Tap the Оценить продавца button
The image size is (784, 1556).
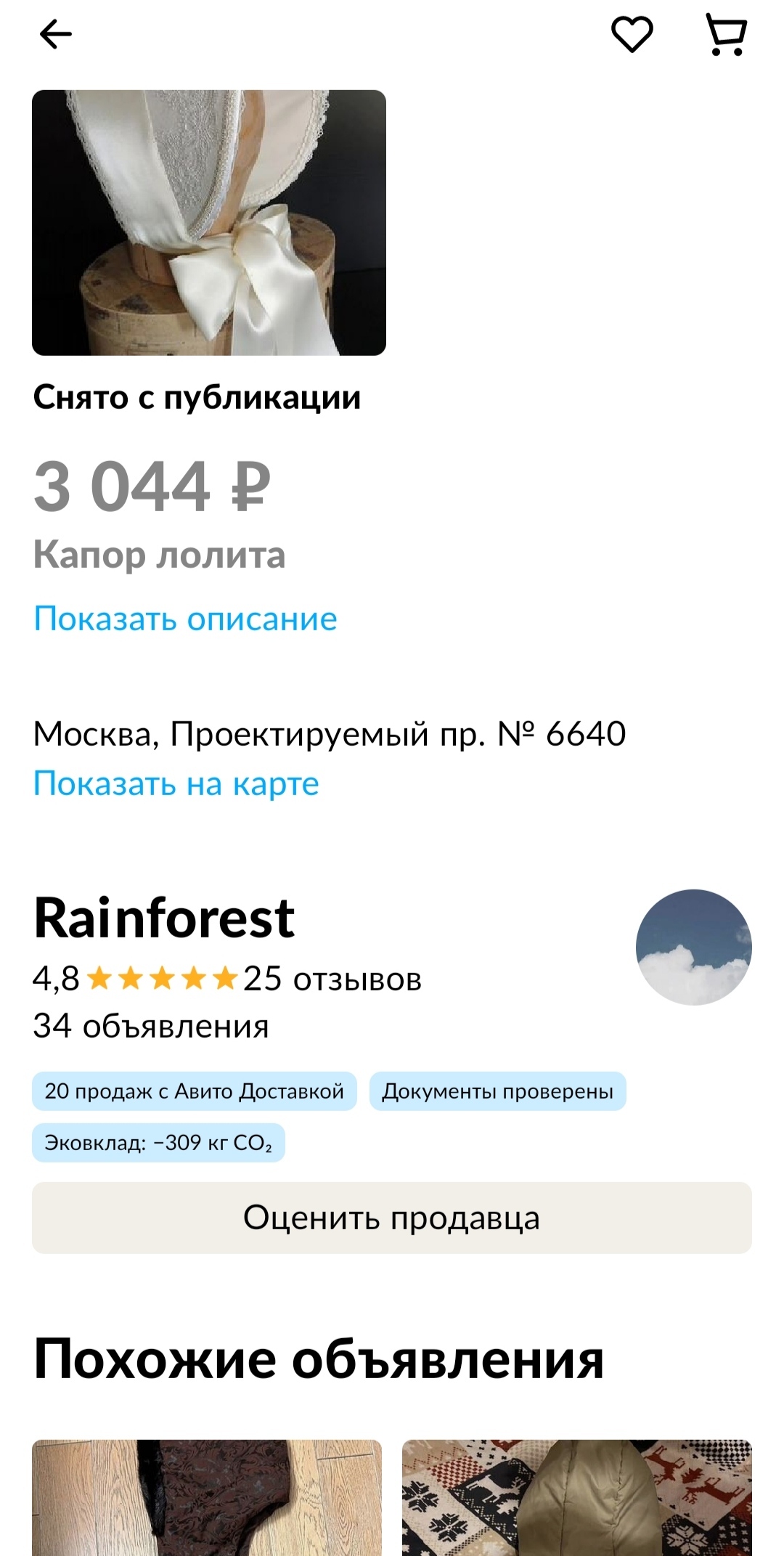click(392, 1218)
